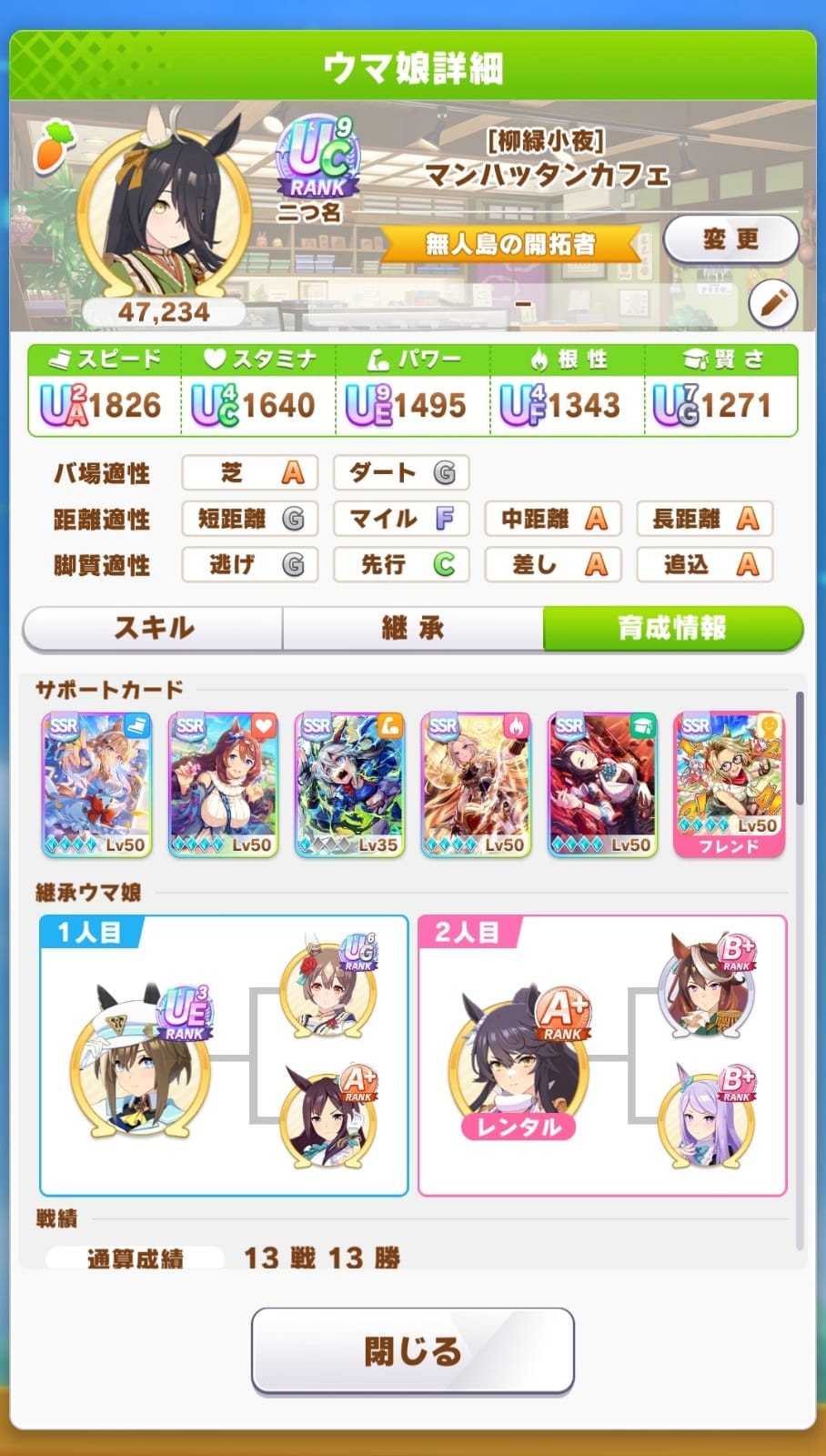Viewport: 826px width, 1456px height.
Task: Open the フレンド support card
Action: (x=729, y=785)
